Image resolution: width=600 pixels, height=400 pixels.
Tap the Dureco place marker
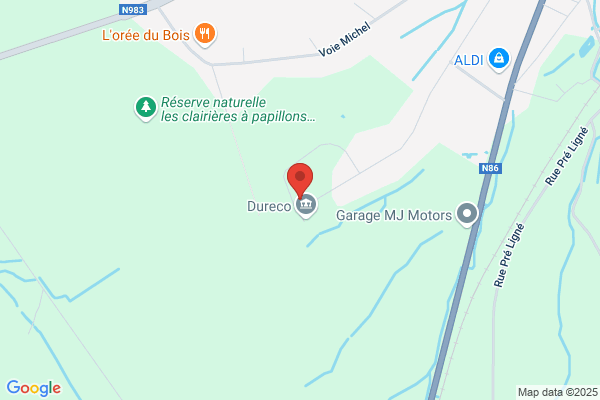pos(306,206)
